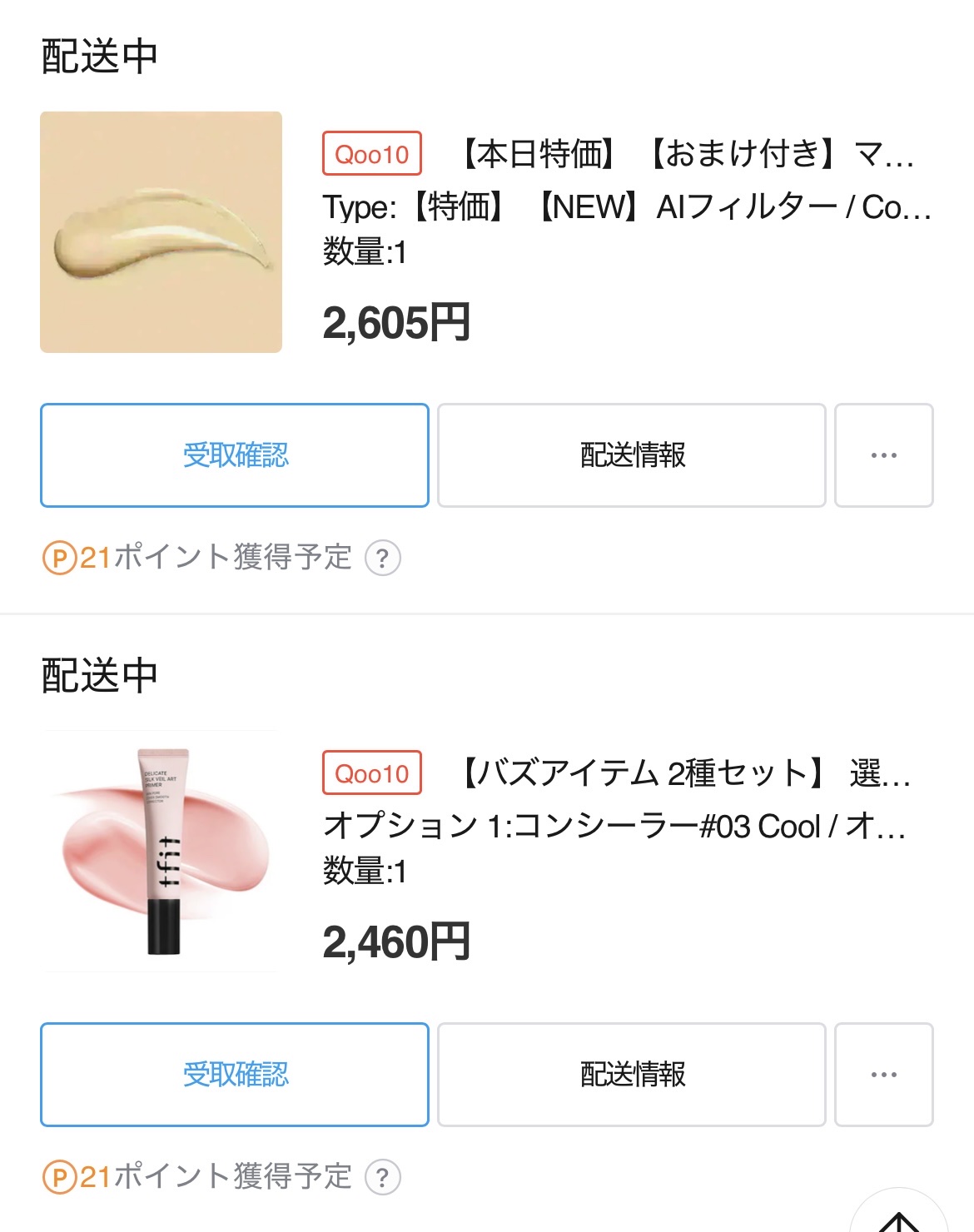Open the tfit primer product thumbnail
974x1232 pixels.
coord(161,849)
